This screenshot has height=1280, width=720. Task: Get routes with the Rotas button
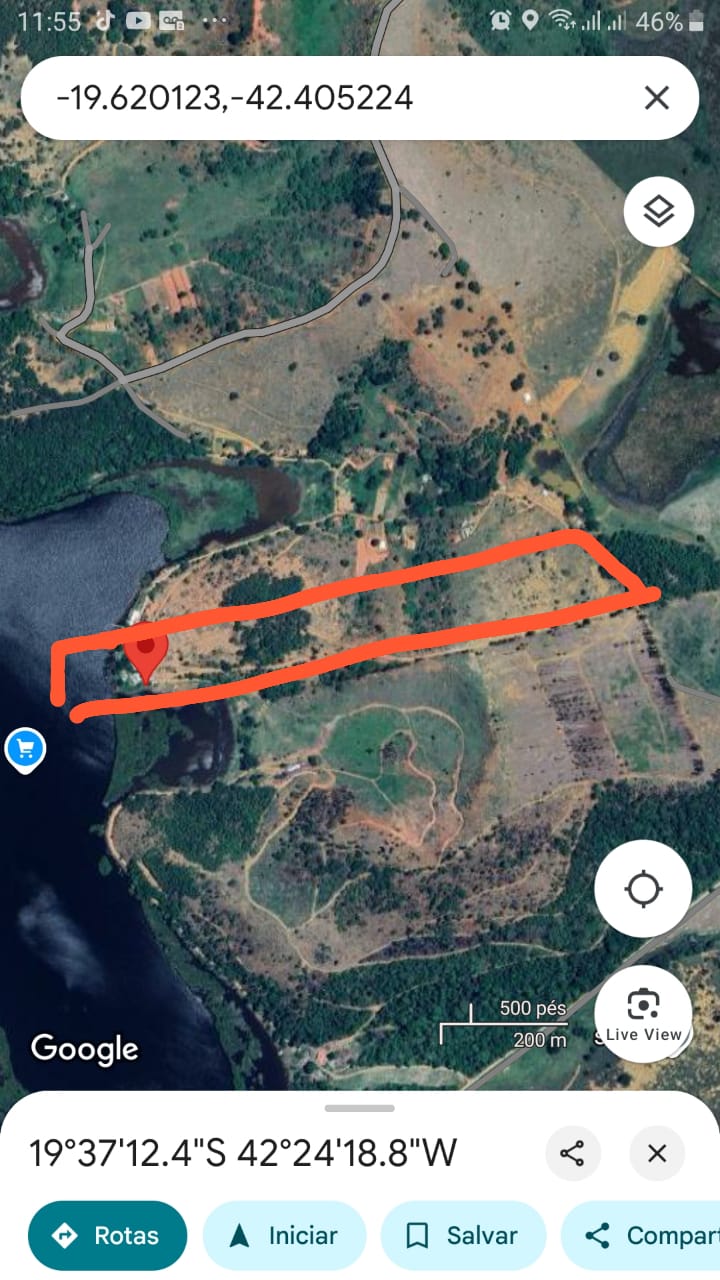[107, 1236]
